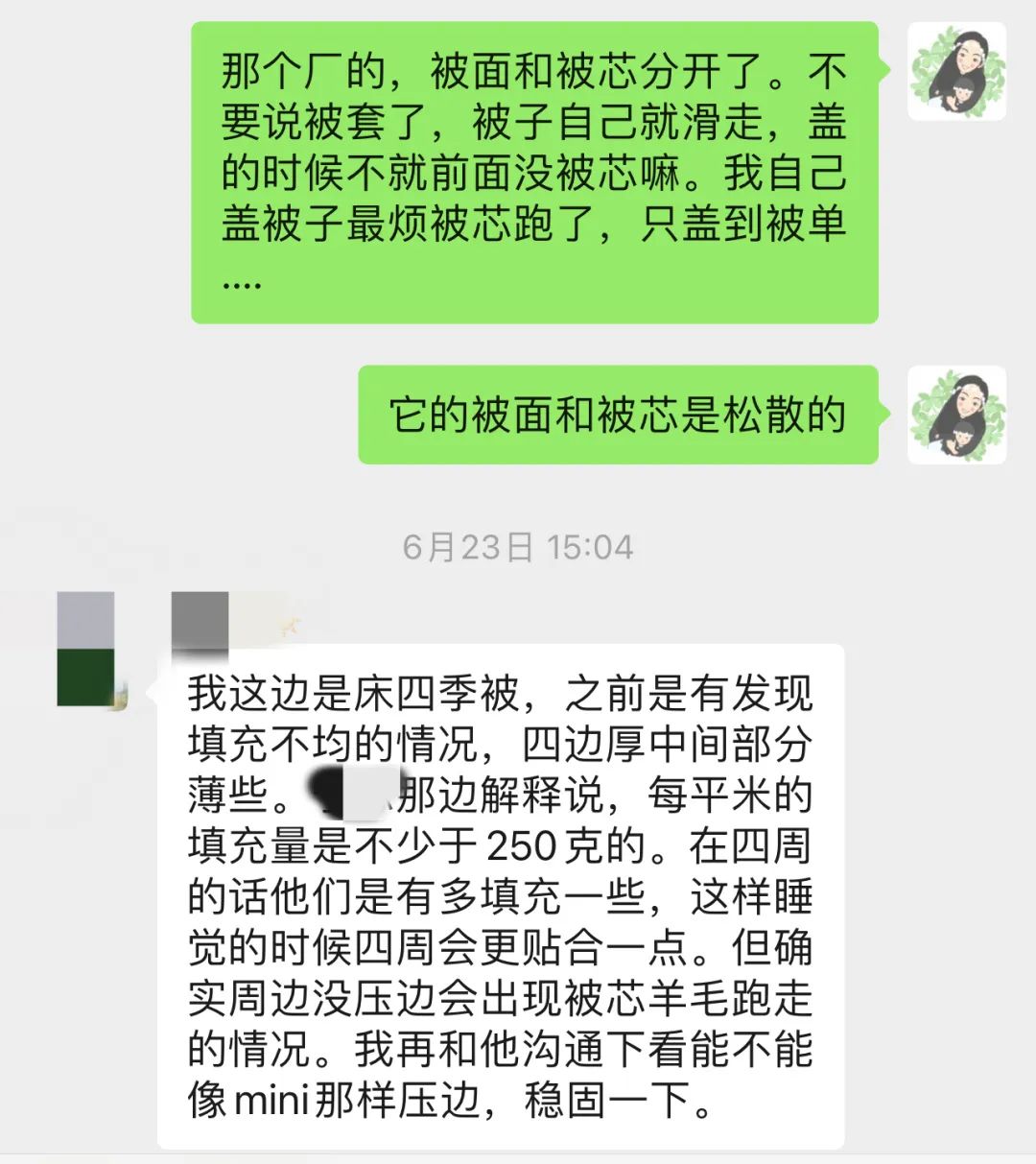Open avatar beside 它的被面和被芯是松散的 message
This screenshot has width=1036, height=1164.
pyautogui.click(x=956, y=415)
